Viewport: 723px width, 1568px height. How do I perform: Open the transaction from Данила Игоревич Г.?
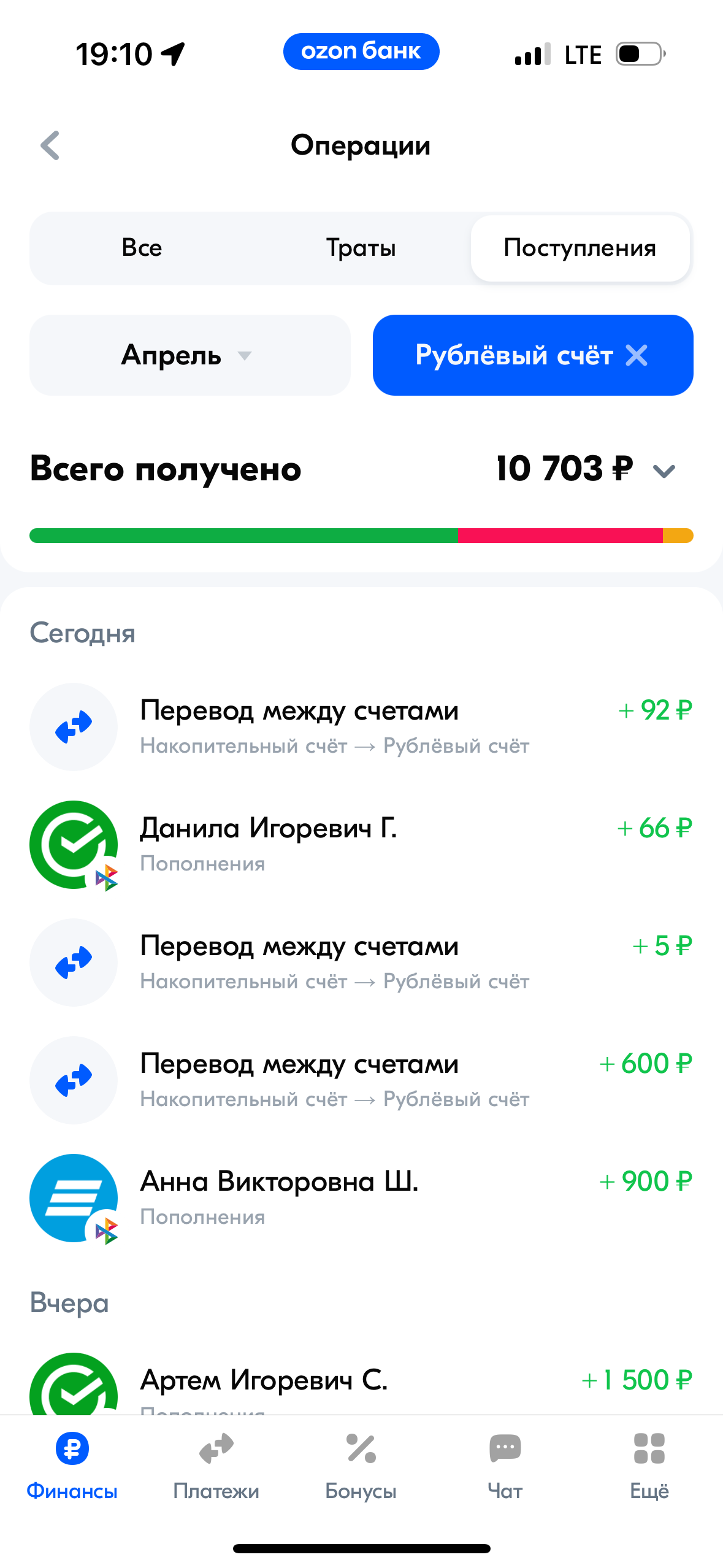click(x=361, y=844)
